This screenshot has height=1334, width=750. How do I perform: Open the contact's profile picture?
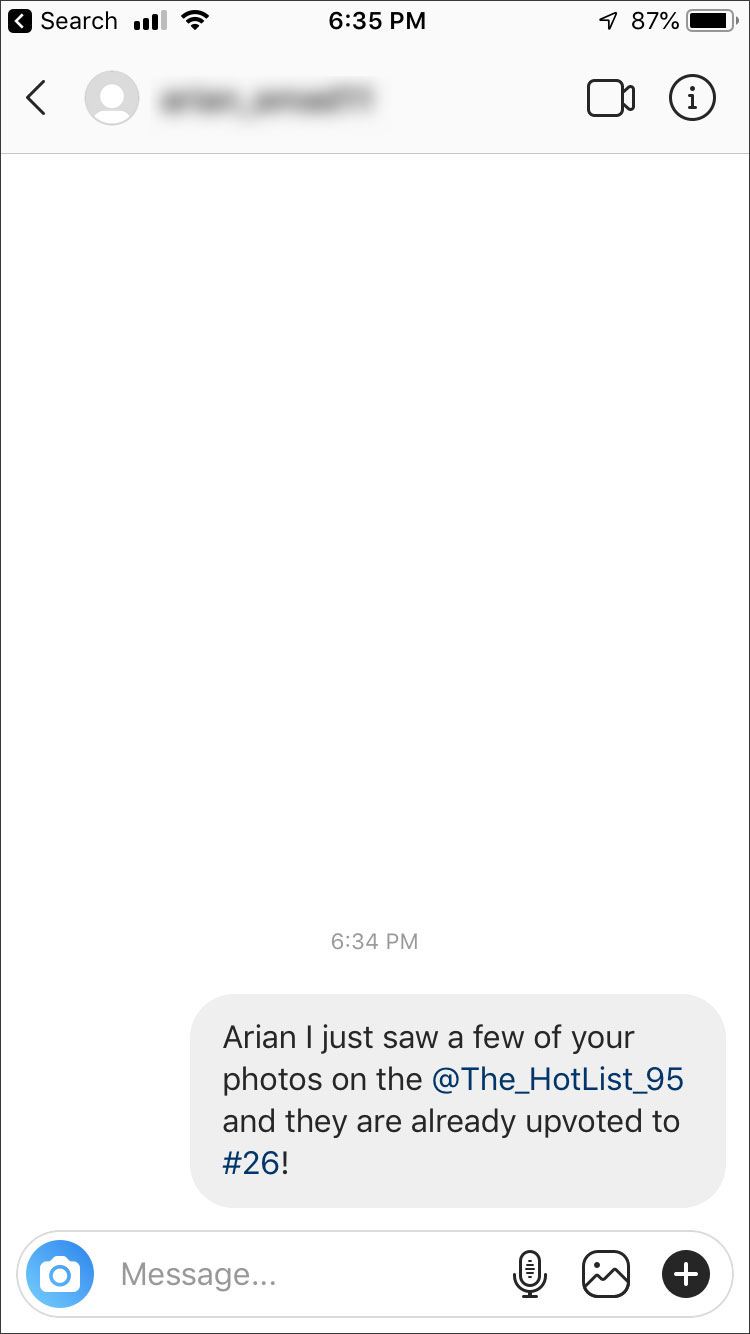click(x=112, y=98)
